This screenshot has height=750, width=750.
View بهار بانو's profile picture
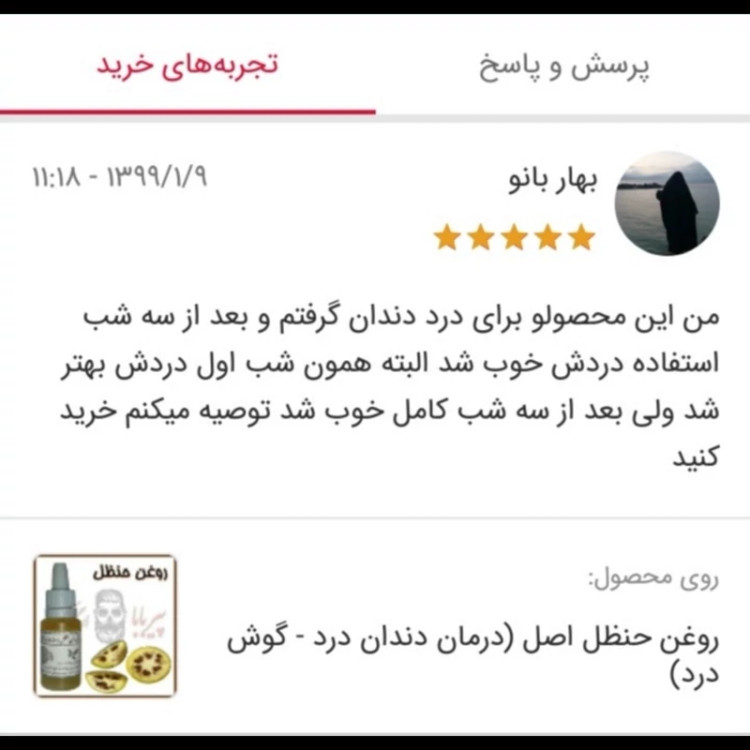(x=666, y=204)
